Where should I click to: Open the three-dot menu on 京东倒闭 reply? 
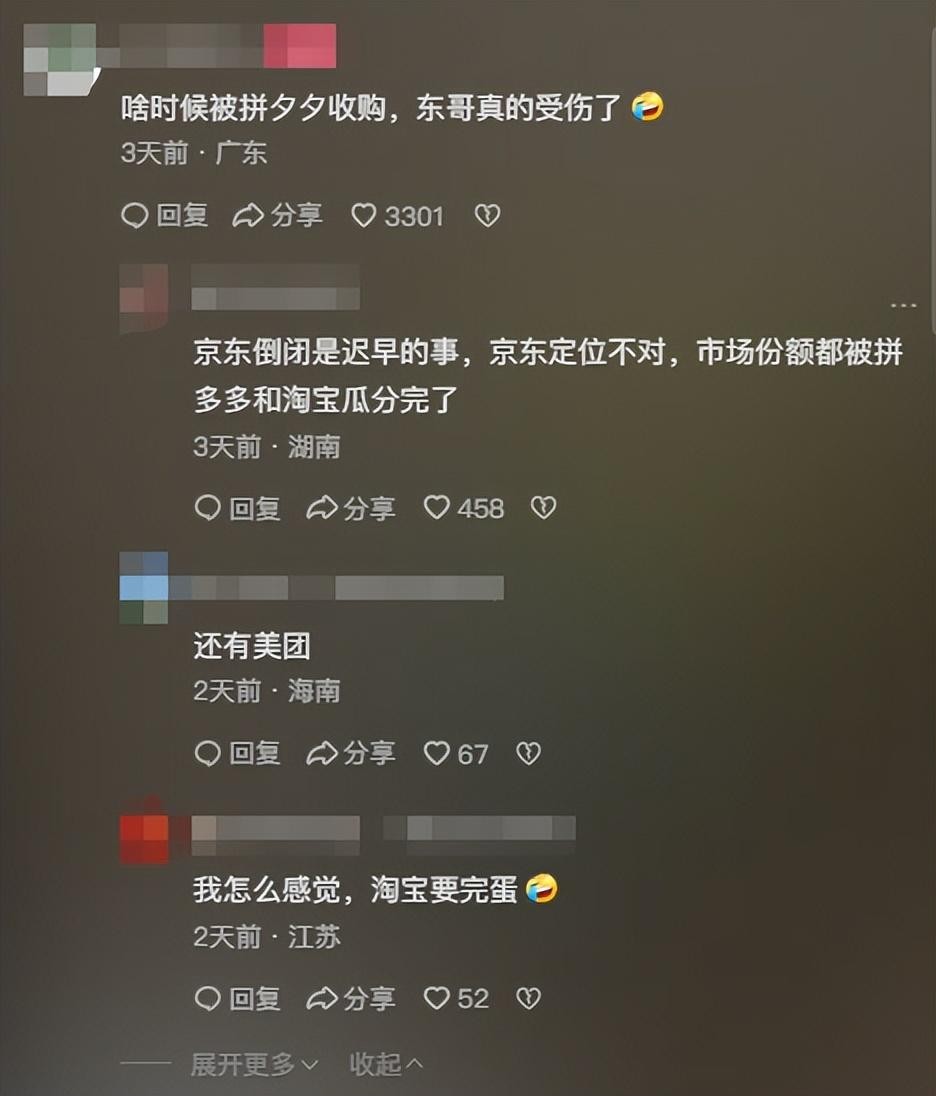(903, 305)
